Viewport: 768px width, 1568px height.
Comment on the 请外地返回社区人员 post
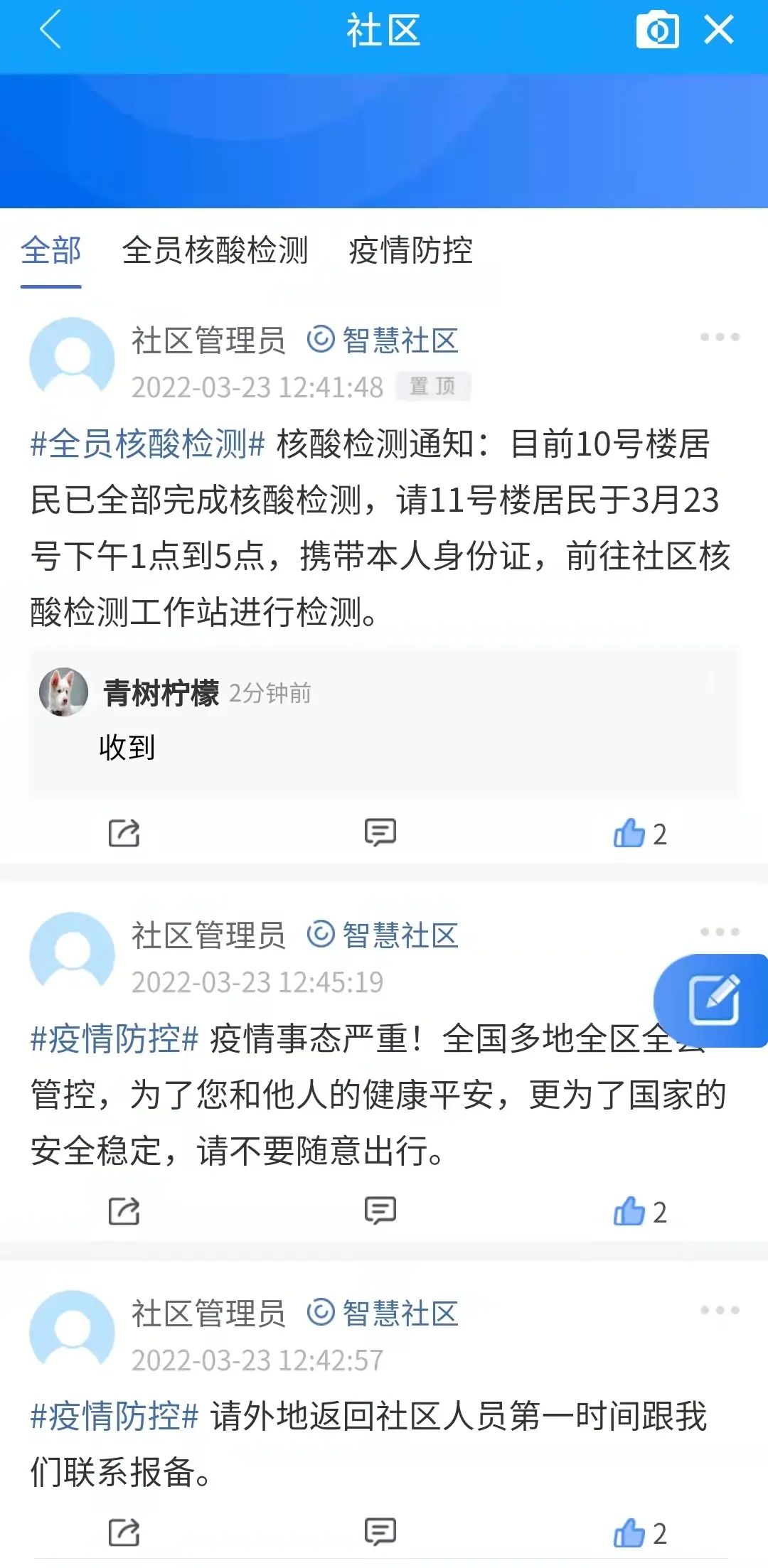[380, 1532]
